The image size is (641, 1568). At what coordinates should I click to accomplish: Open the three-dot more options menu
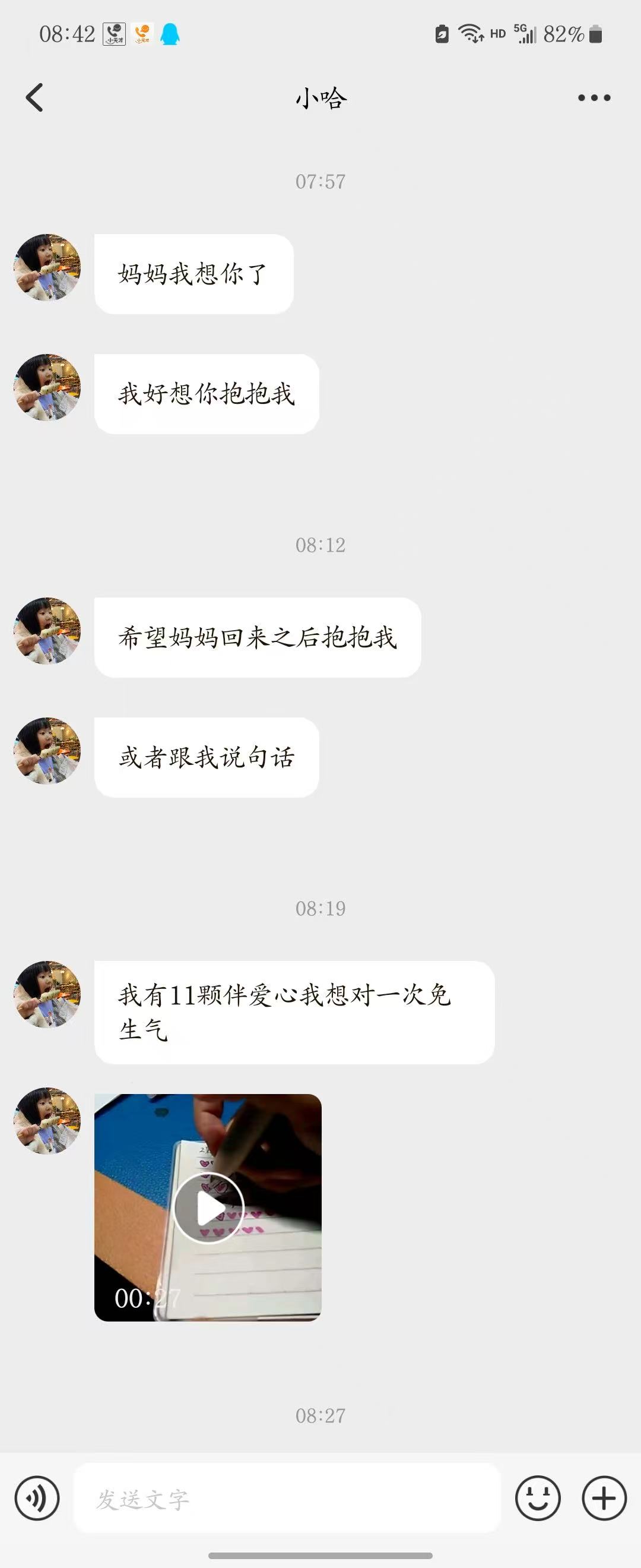[x=594, y=97]
